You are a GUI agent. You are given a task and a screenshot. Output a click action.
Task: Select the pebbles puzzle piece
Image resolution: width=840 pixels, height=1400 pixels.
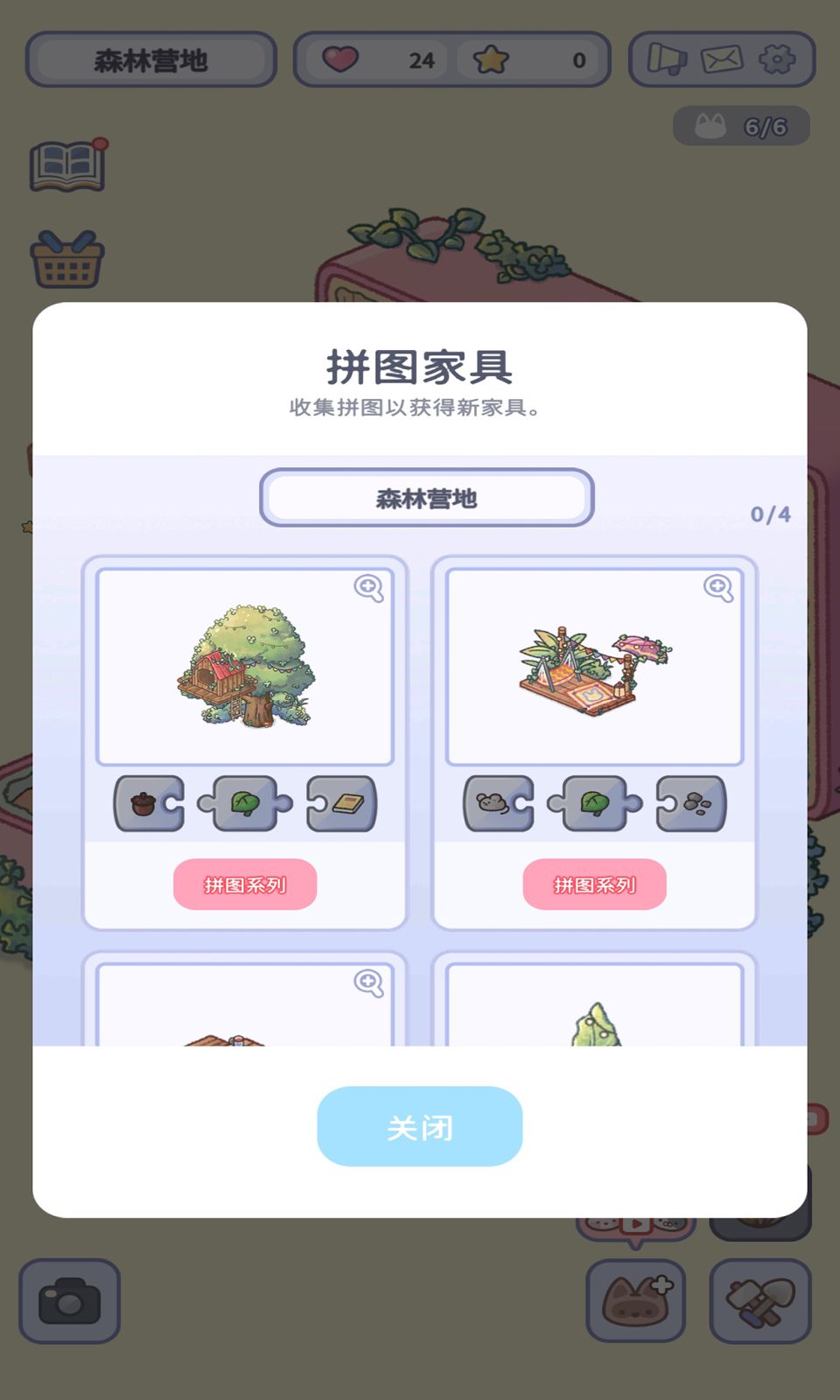tap(689, 805)
